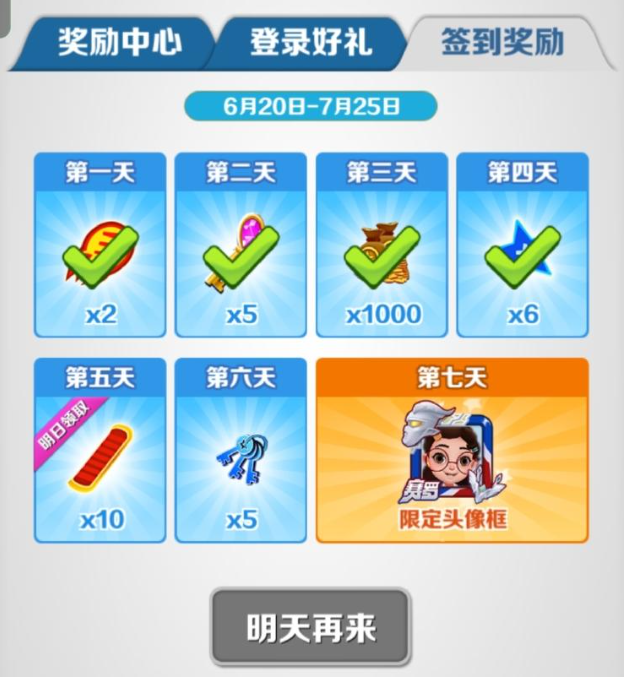The width and height of the screenshot is (628, 677).
Task: Open the 第一天 reward card
Action: pyautogui.click(x=100, y=245)
